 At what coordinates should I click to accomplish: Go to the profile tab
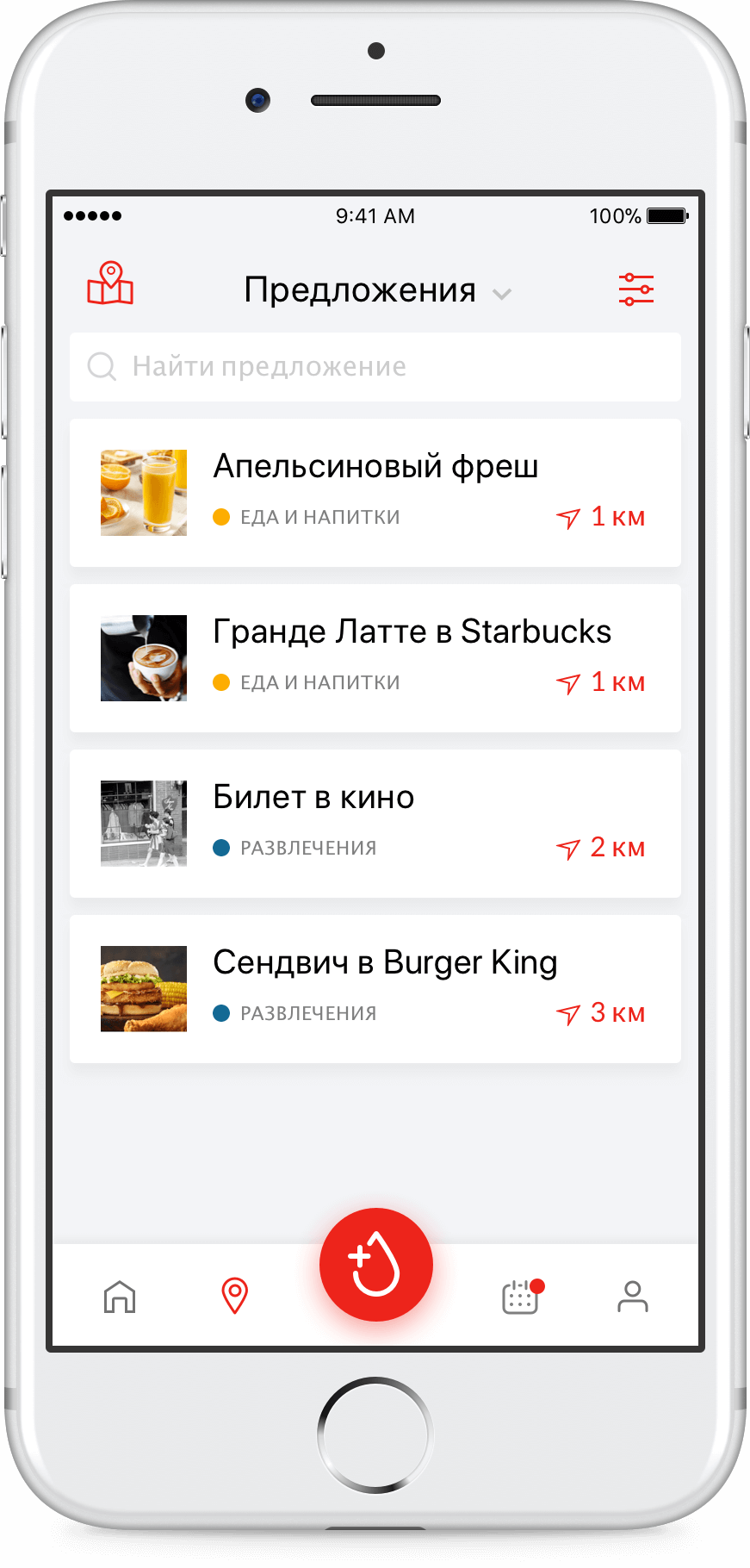click(x=632, y=1297)
